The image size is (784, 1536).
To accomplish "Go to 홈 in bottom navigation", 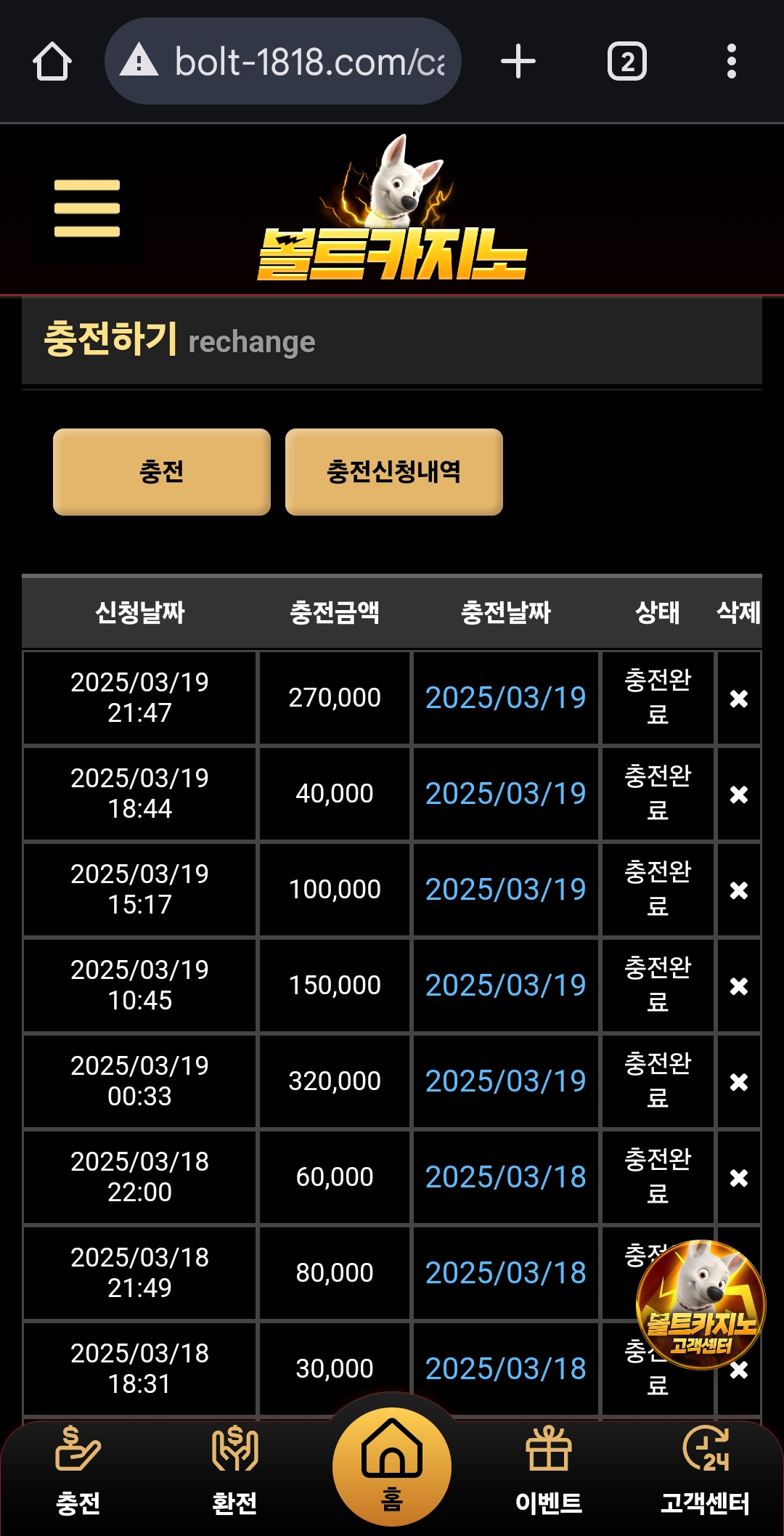I will [392, 1466].
